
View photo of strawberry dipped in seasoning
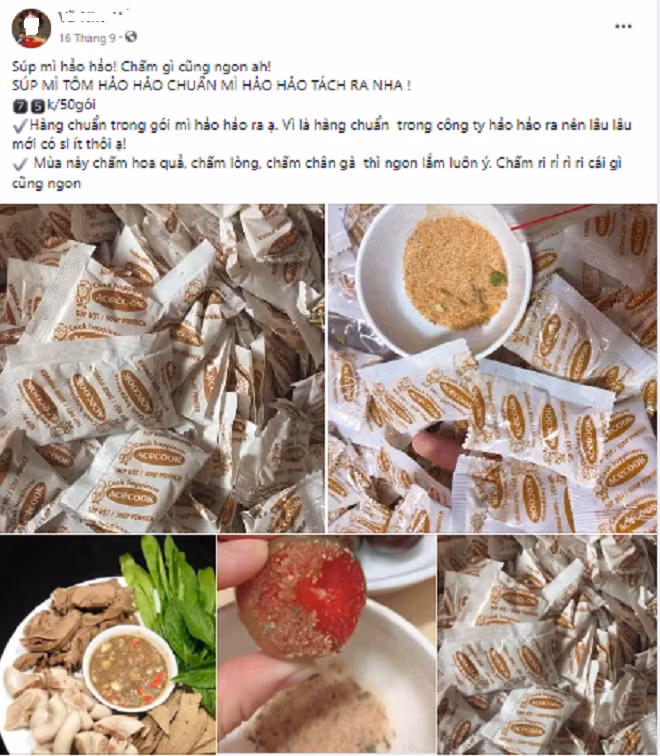click(325, 645)
